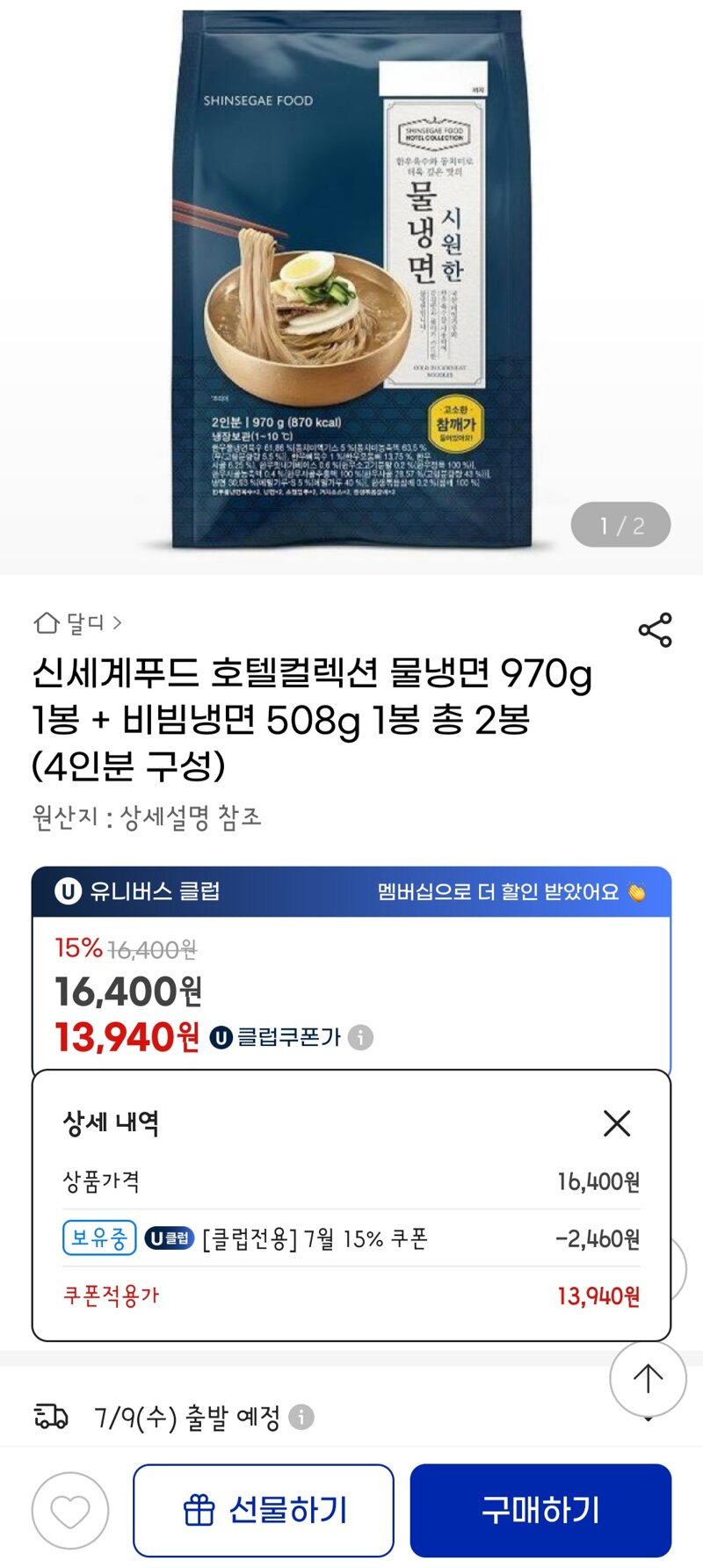Image resolution: width=703 pixels, height=1568 pixels.
Task: Tap the 클럽쿠폰가 info icon
Action: pyautogui.click(x=360, y=1037)
